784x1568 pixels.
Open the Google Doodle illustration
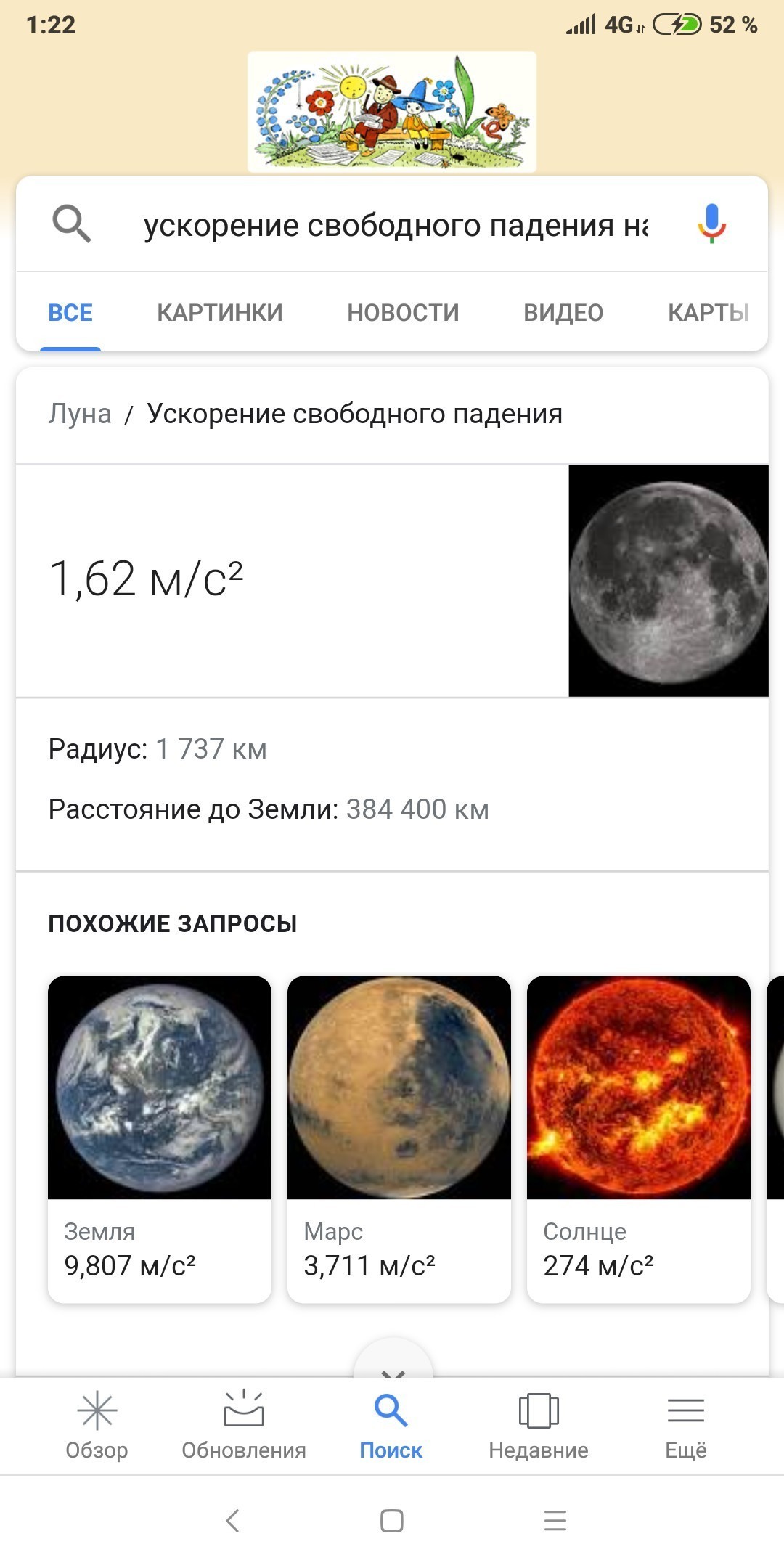(x=392, y=112)
